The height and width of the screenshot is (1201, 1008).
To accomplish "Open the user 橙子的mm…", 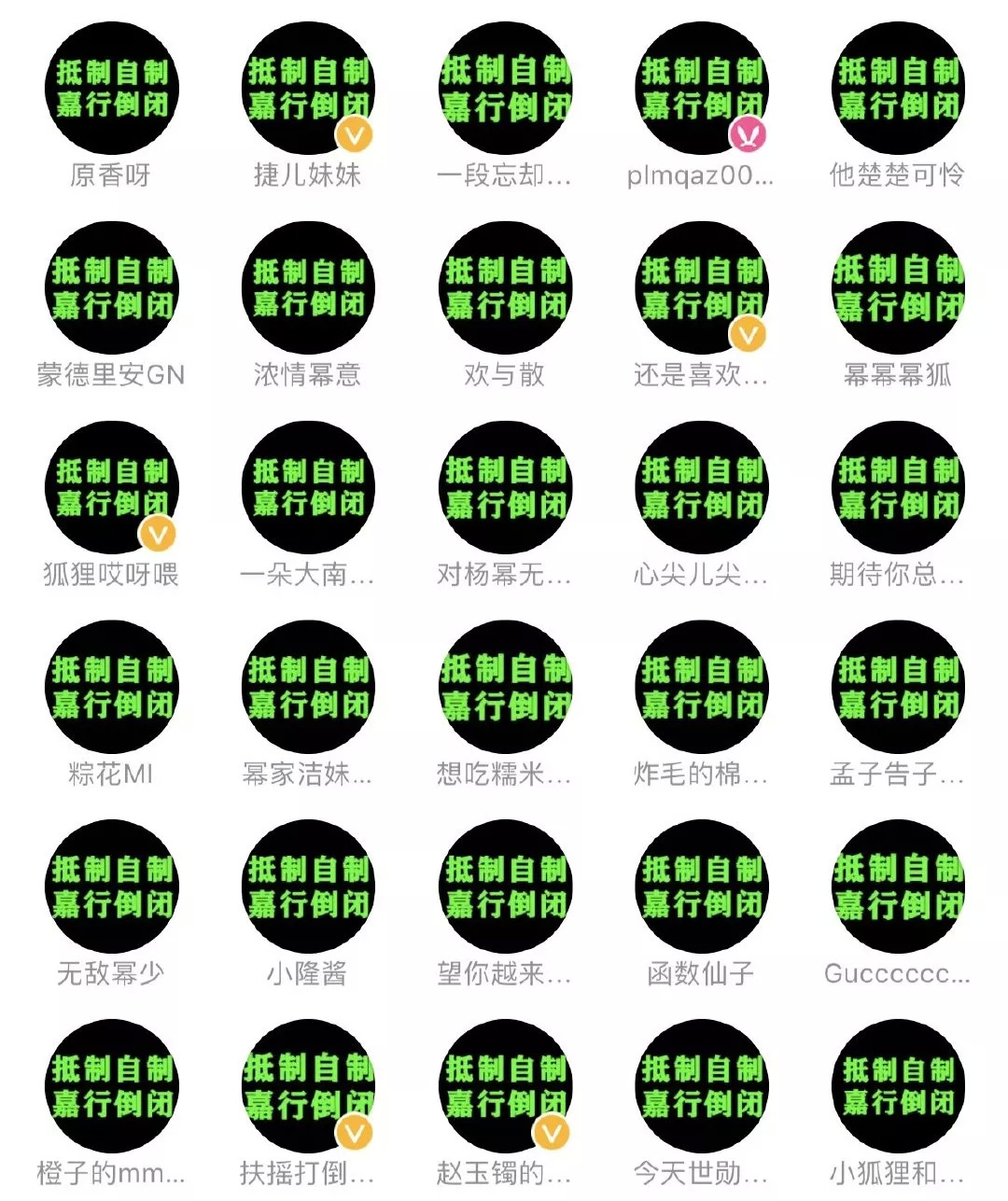I will [x=111, y=1086].
